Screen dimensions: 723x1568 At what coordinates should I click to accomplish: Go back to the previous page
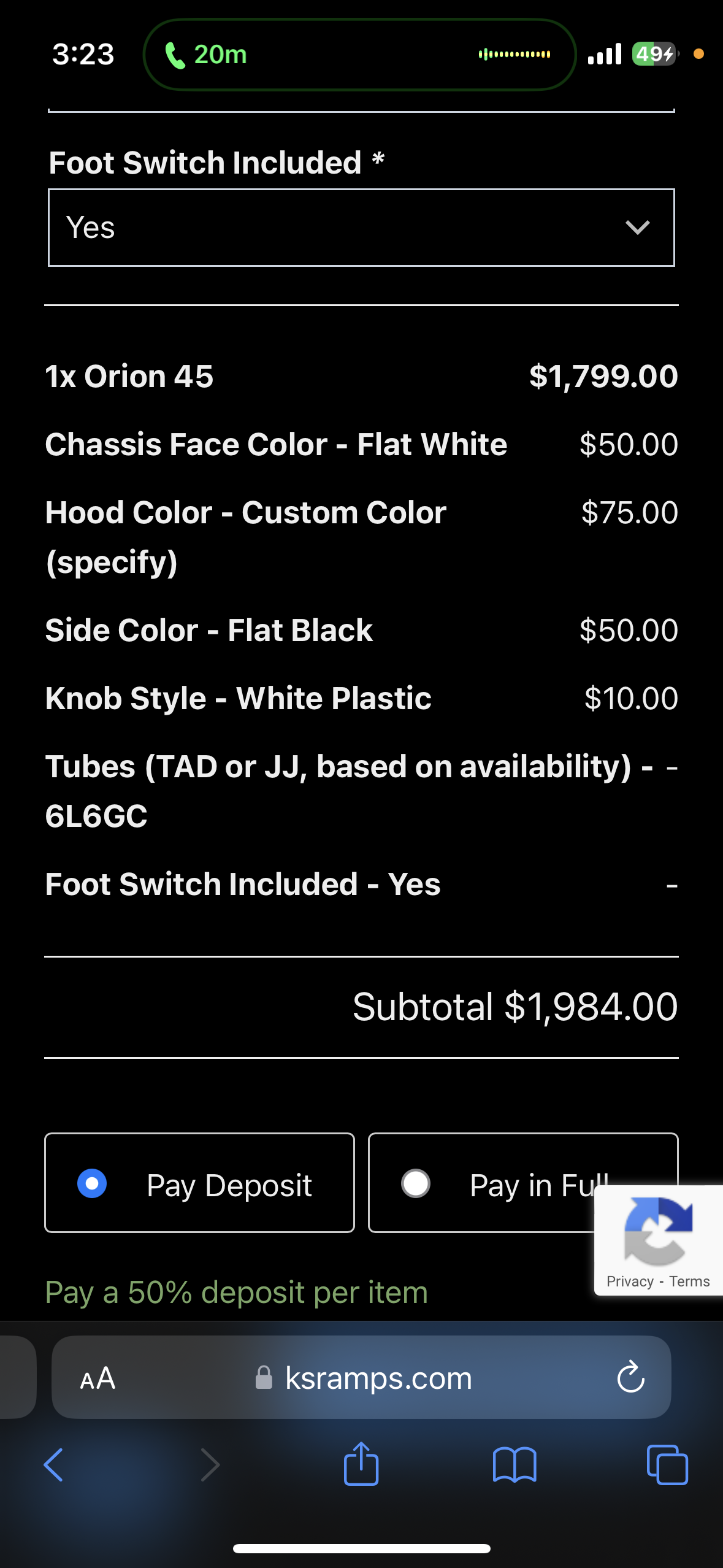[54, 1465]
